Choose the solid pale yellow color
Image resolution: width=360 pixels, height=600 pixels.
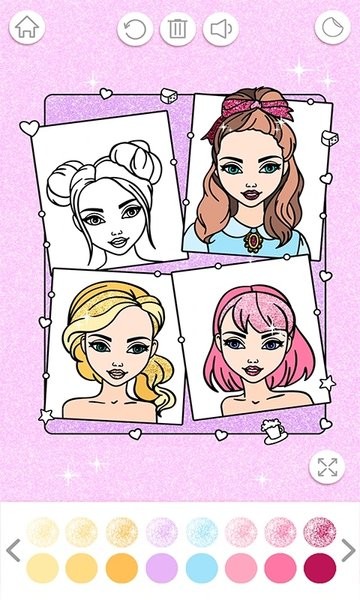tap(42, 568)
